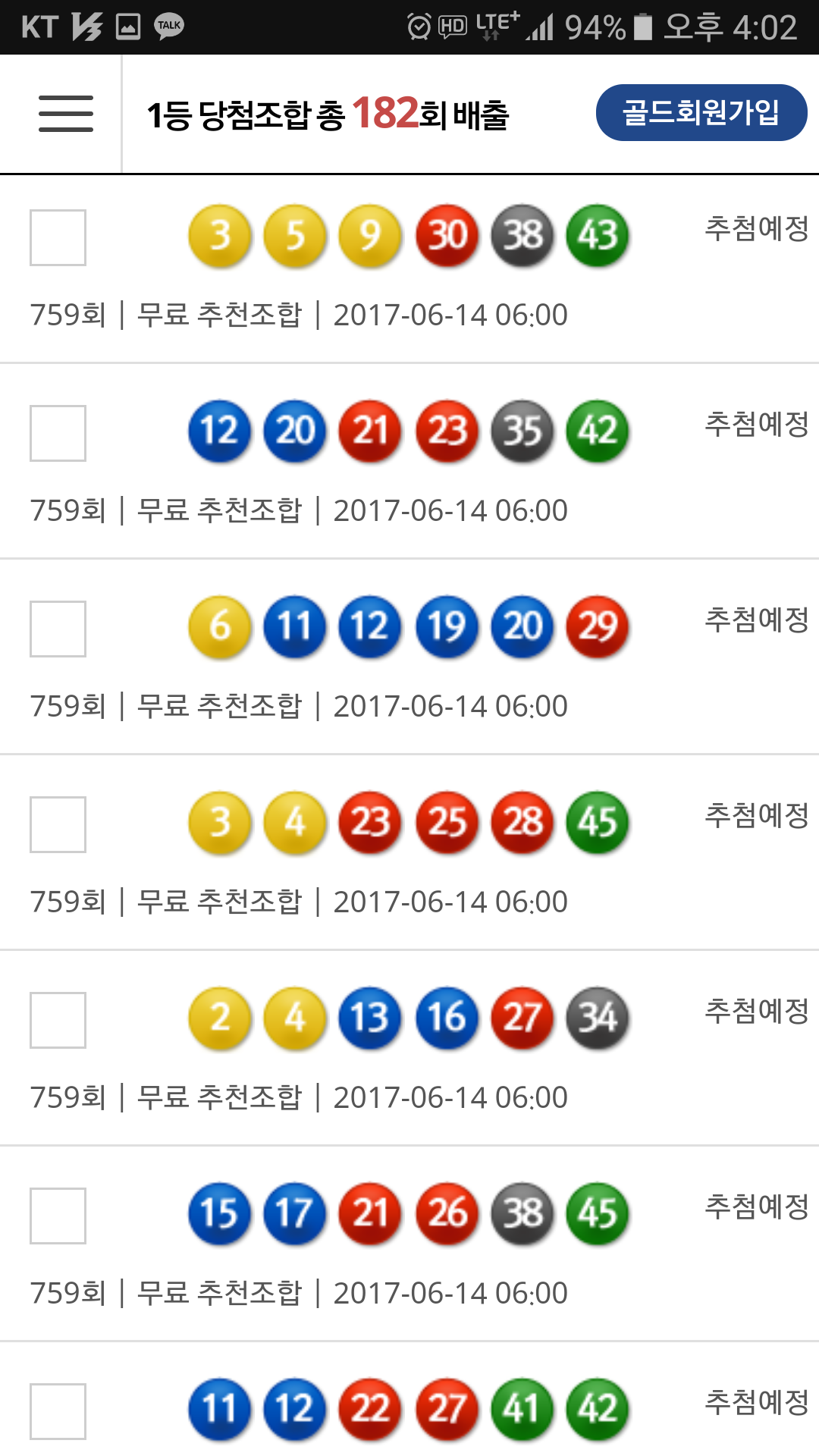Toggle checkbox for combination 2, 4, 13, 16, 27, 34

pyautogui.click(x=58, y=1021)
